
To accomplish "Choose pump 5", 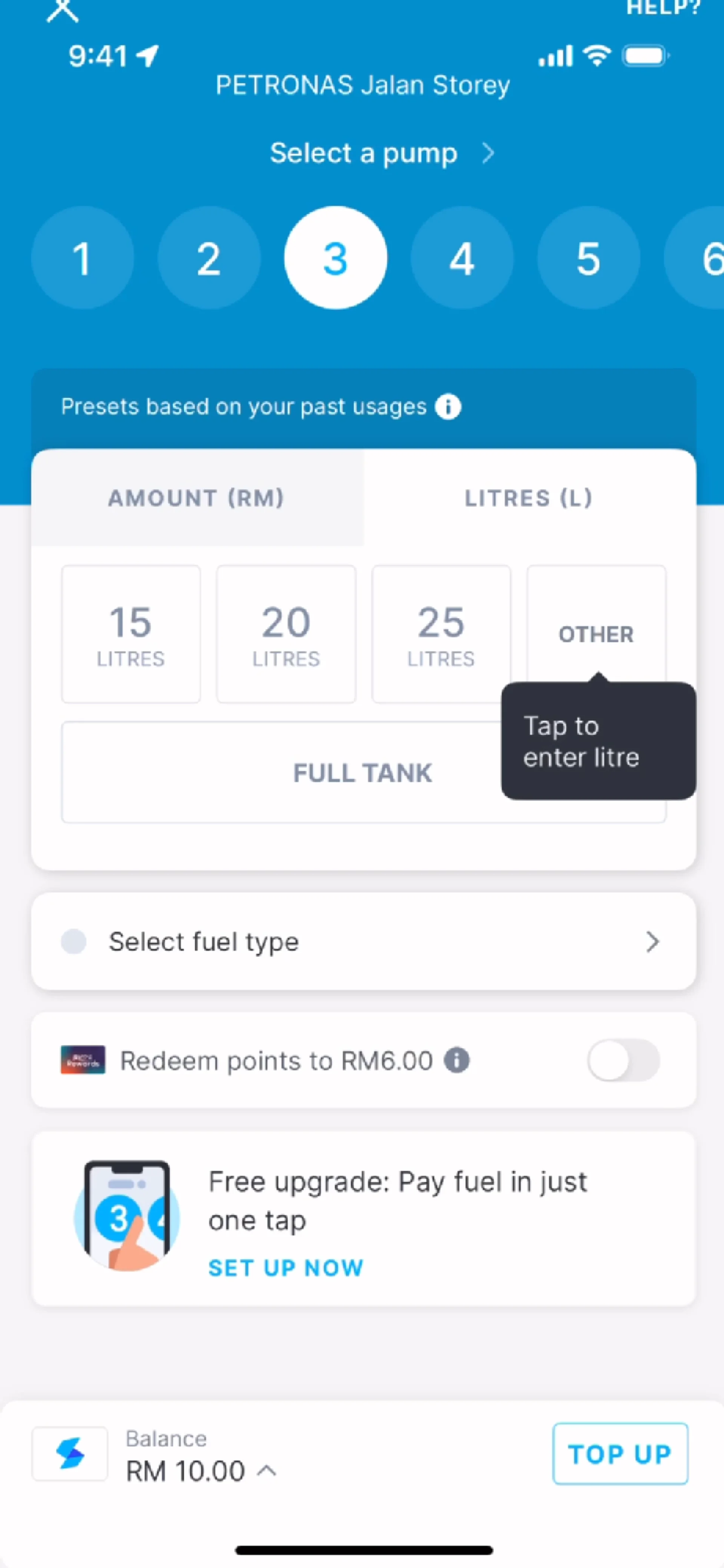I will click(588, 258).
